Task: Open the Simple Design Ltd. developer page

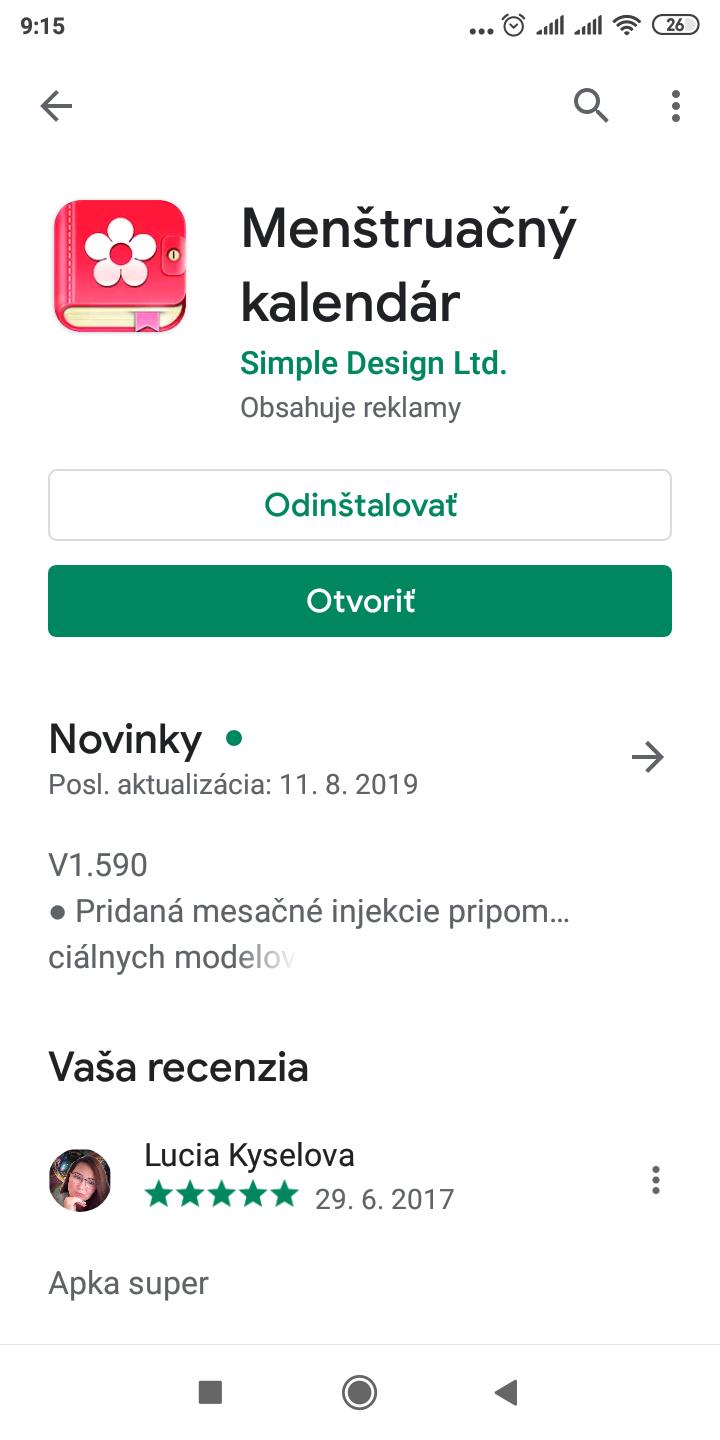Action: pyautogui.click(x=373, y=364)
